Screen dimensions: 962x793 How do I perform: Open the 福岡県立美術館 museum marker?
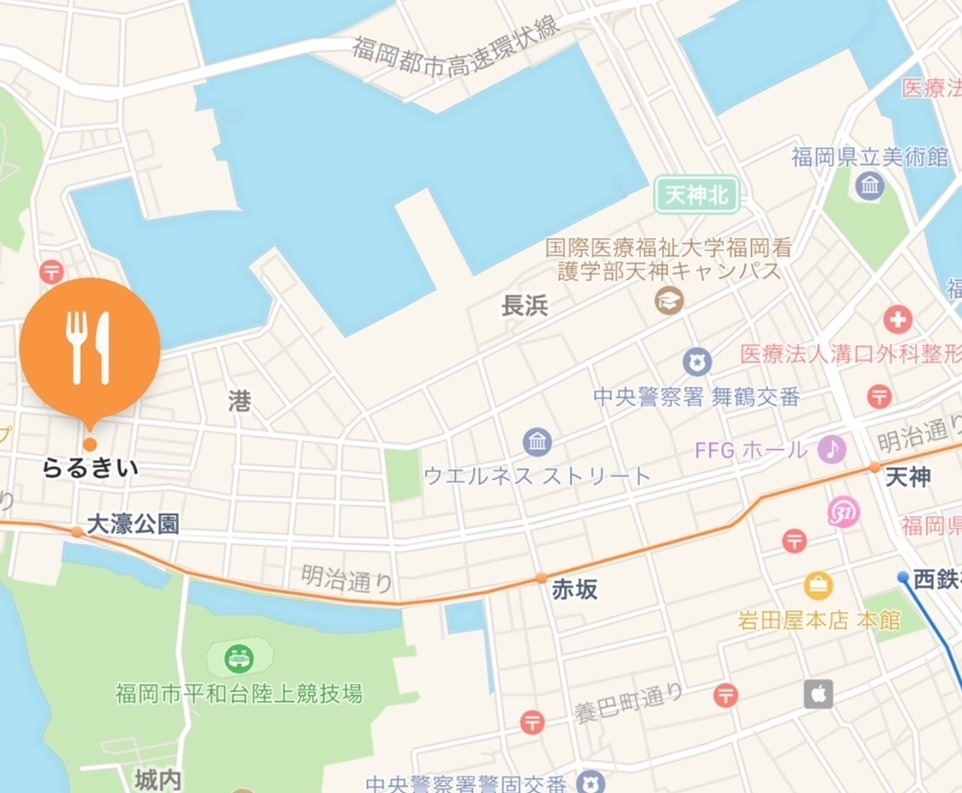pos(870,185)
